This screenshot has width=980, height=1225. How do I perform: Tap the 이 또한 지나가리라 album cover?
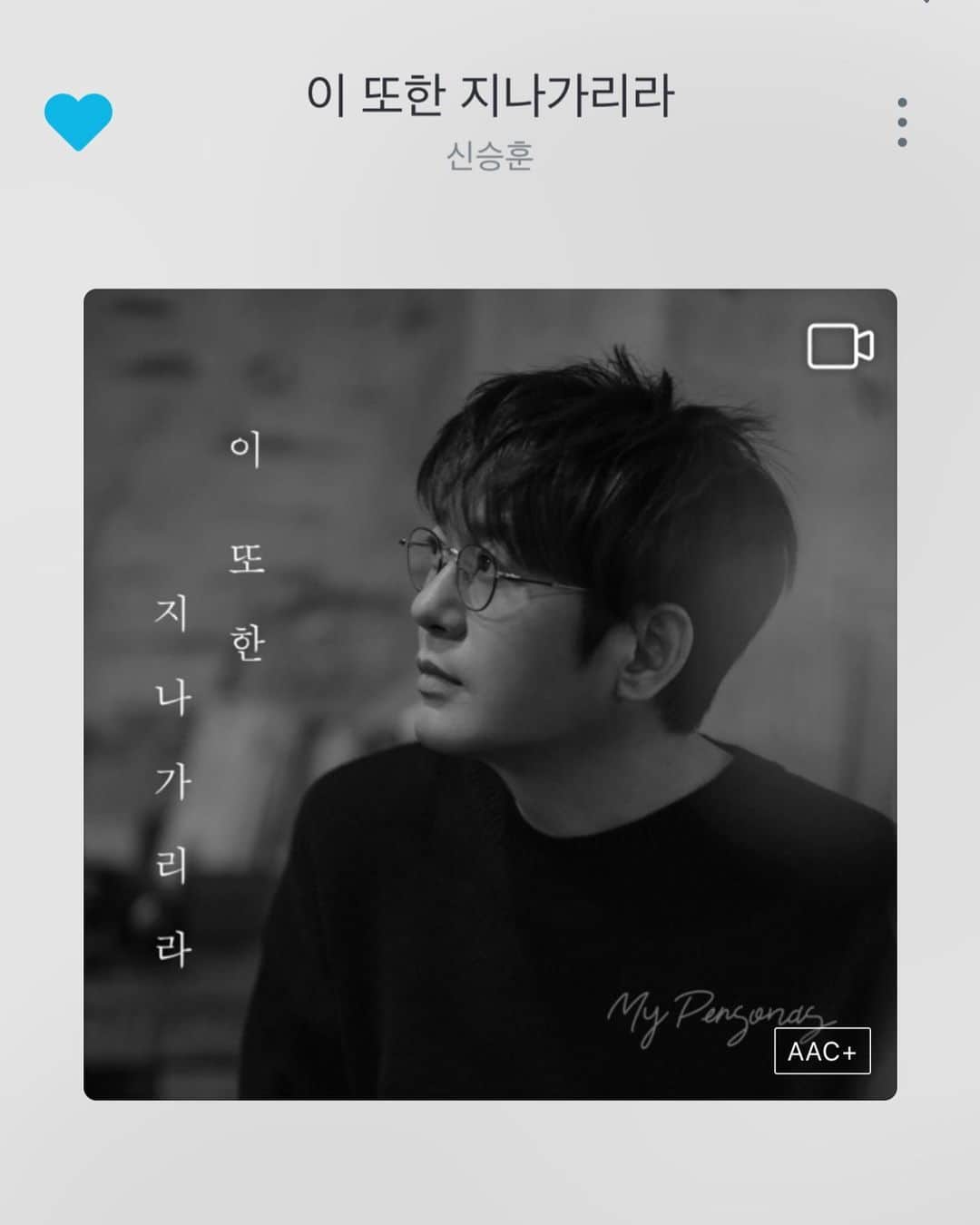(490, 694)
